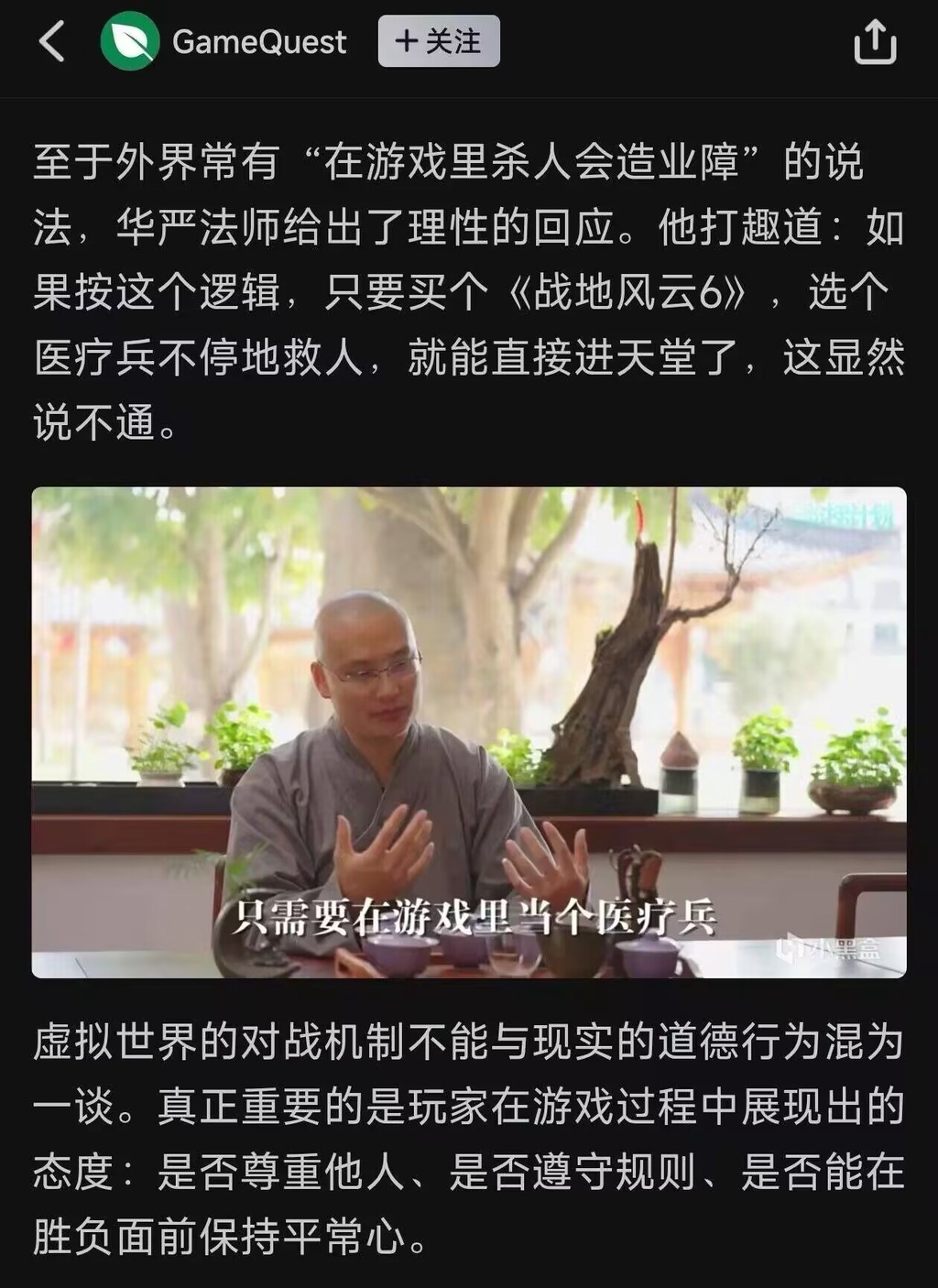938x1288 pixels.
Task: Share this article
Action: (x=874, y=42)
